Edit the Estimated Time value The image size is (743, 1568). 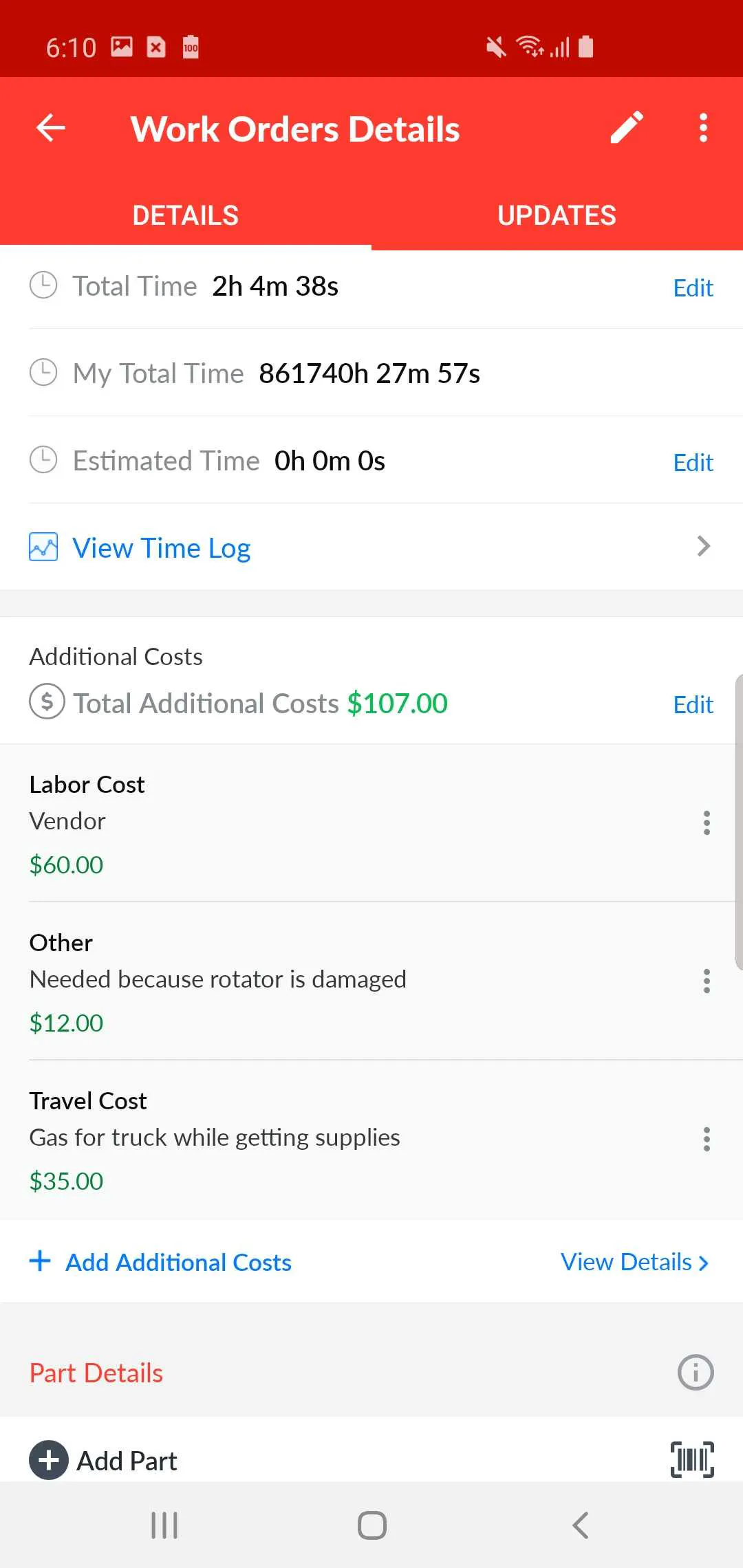click(x=693, y=462)
